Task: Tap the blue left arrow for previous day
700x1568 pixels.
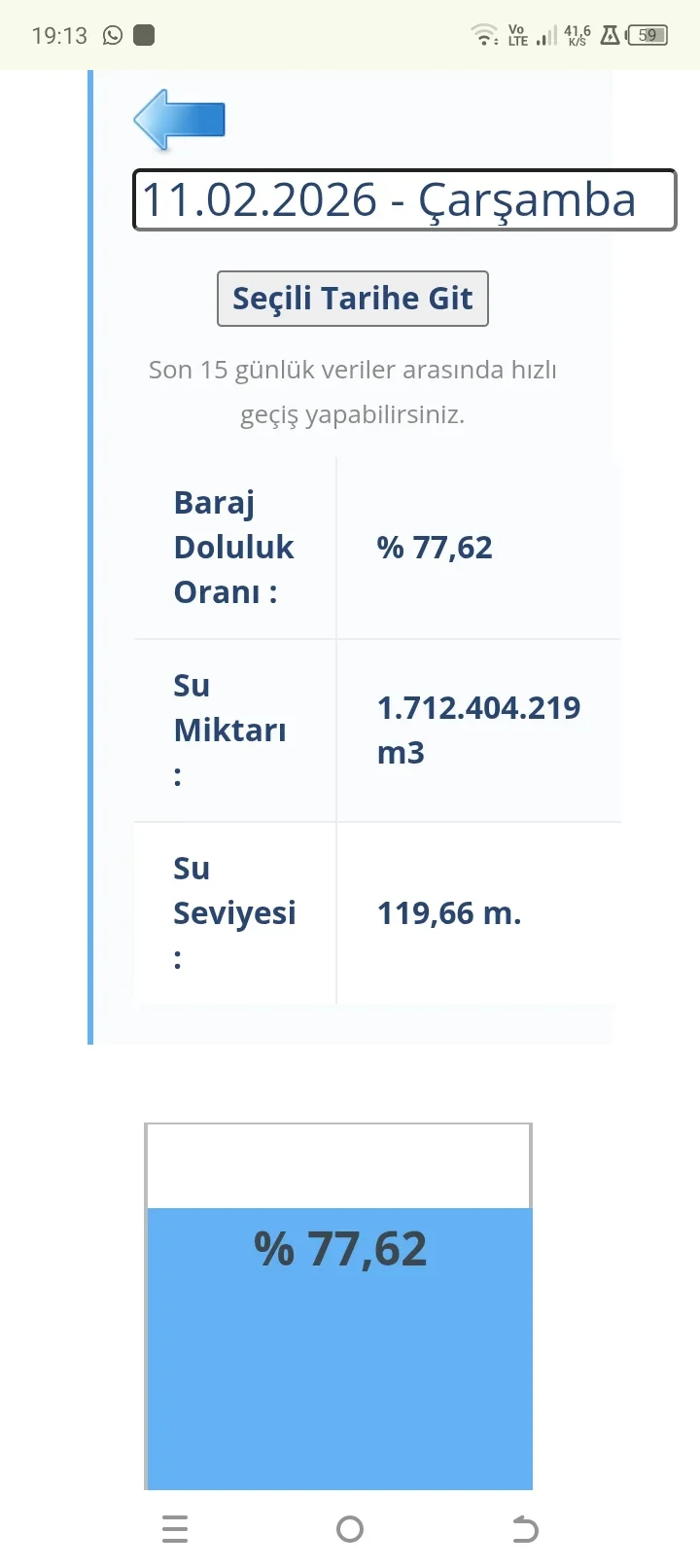Action: pyautogui.click(x=179, y=120)
